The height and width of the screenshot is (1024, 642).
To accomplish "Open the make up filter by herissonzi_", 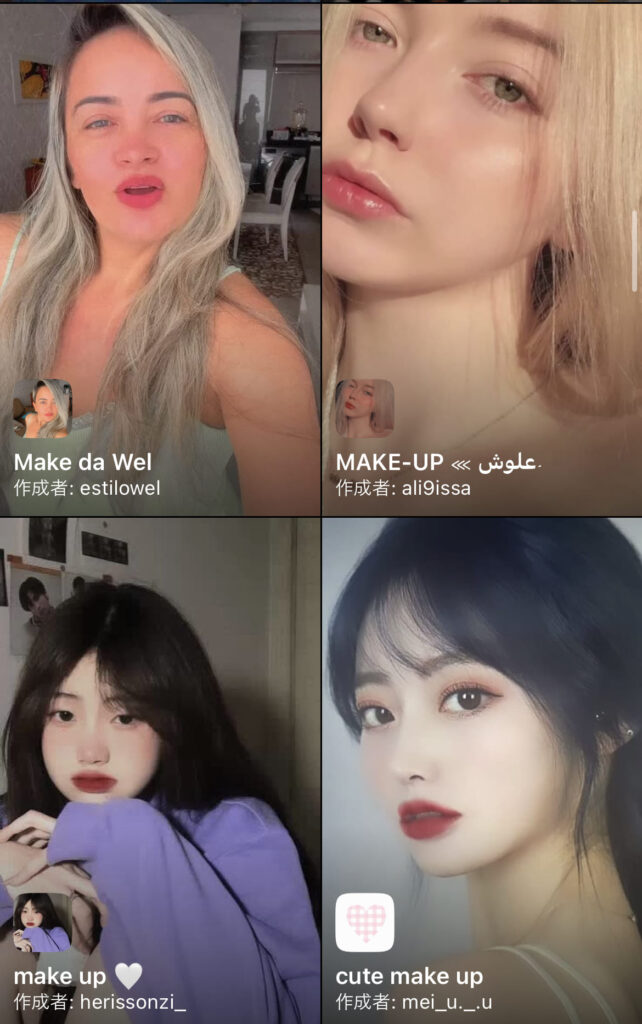I will click(160, 770).
